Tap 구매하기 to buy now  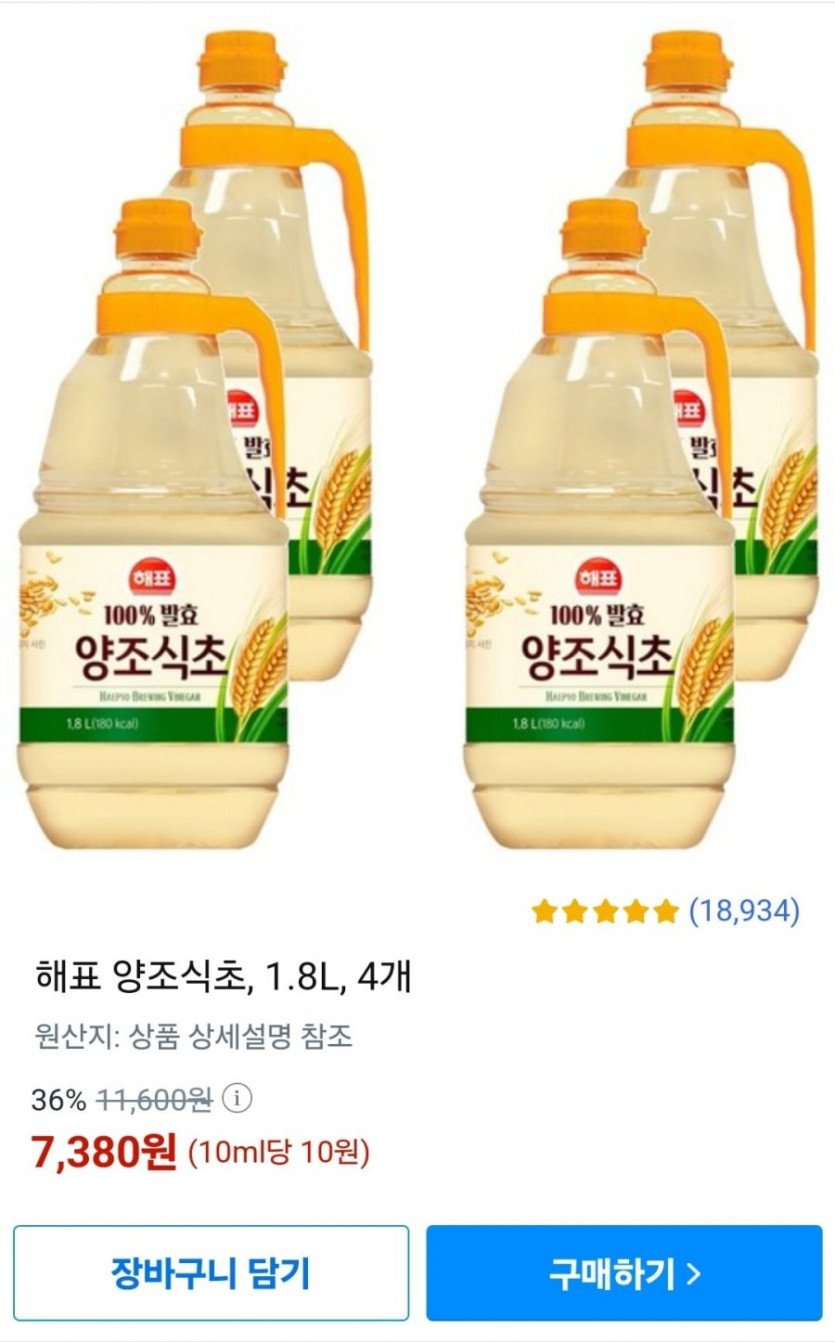[624, 1273]
